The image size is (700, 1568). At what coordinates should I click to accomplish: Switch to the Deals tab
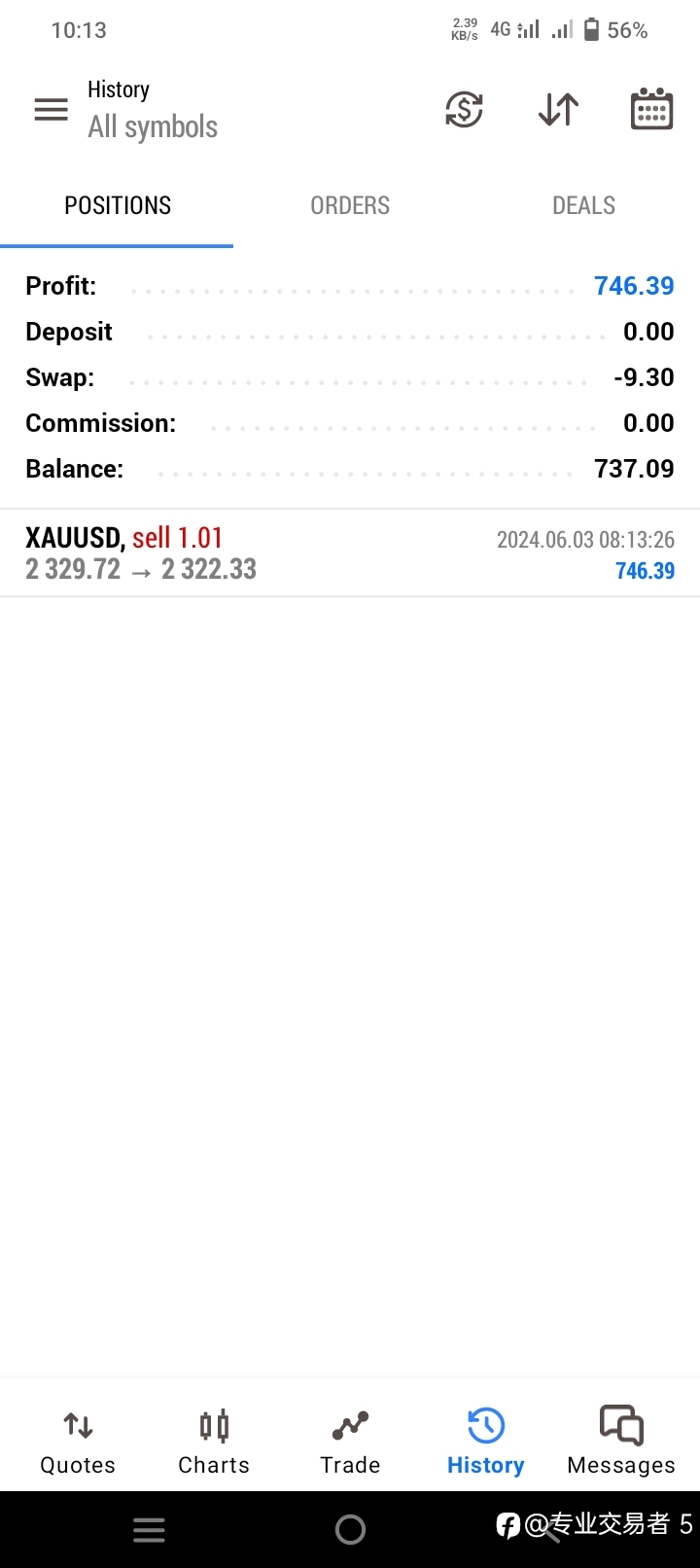coord(583,205)
